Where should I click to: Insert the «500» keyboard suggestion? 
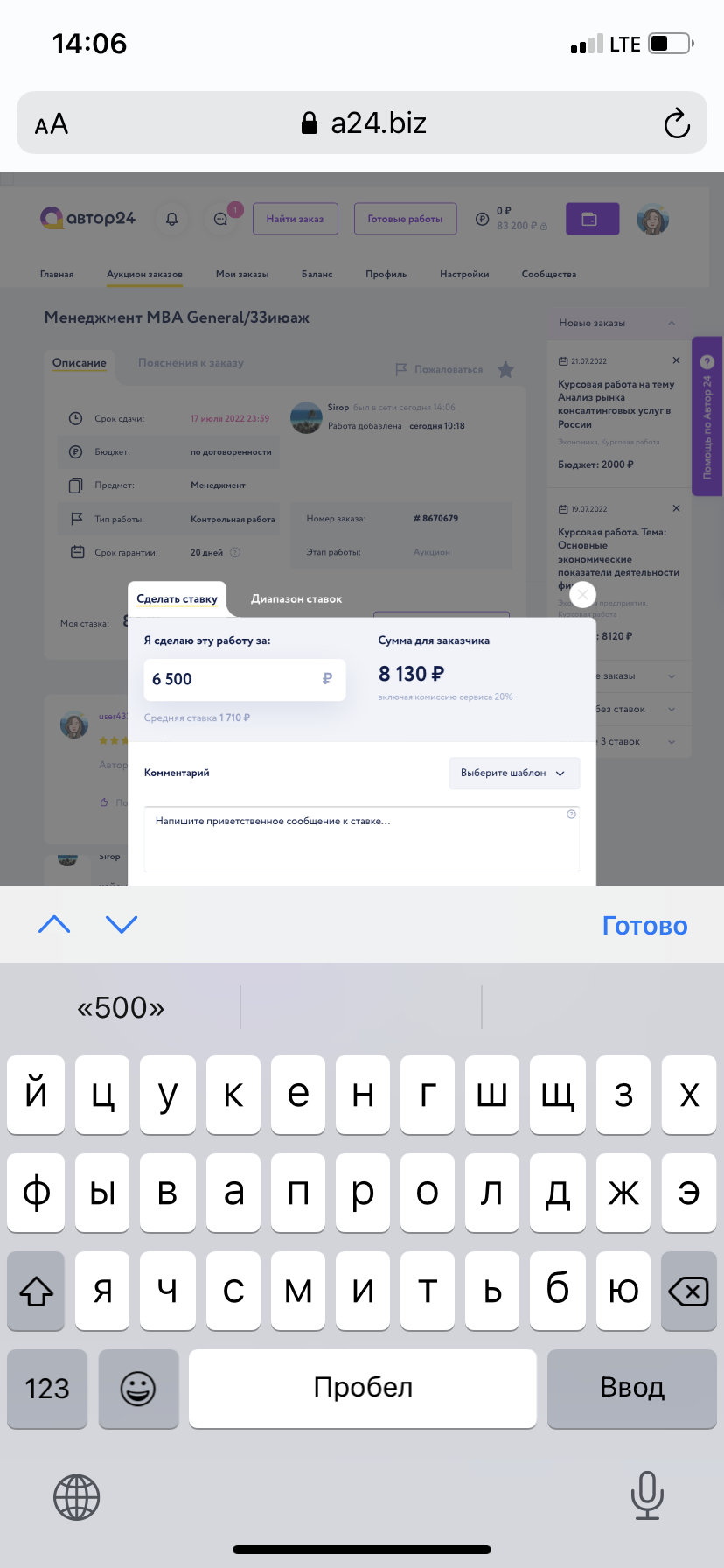coord(121,1008)
